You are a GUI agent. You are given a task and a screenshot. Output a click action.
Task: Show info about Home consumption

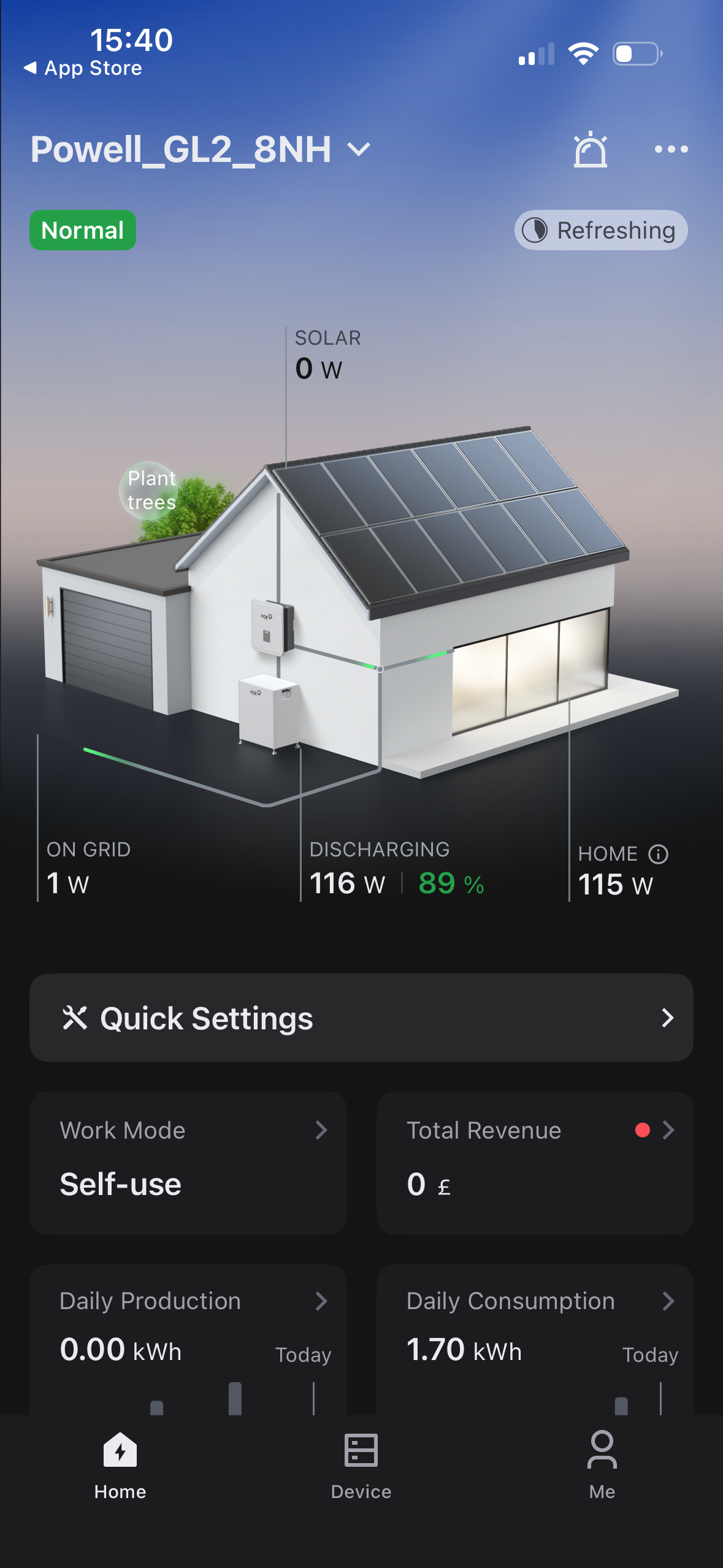click(659, 854)
